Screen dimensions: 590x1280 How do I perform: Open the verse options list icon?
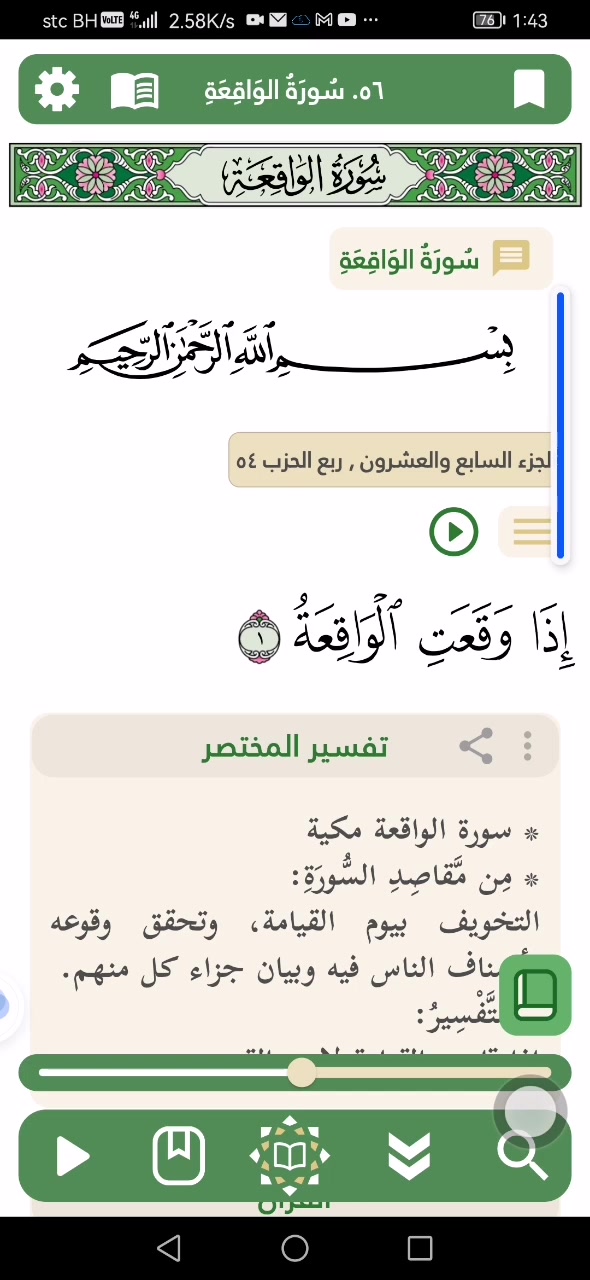point(530,531)
